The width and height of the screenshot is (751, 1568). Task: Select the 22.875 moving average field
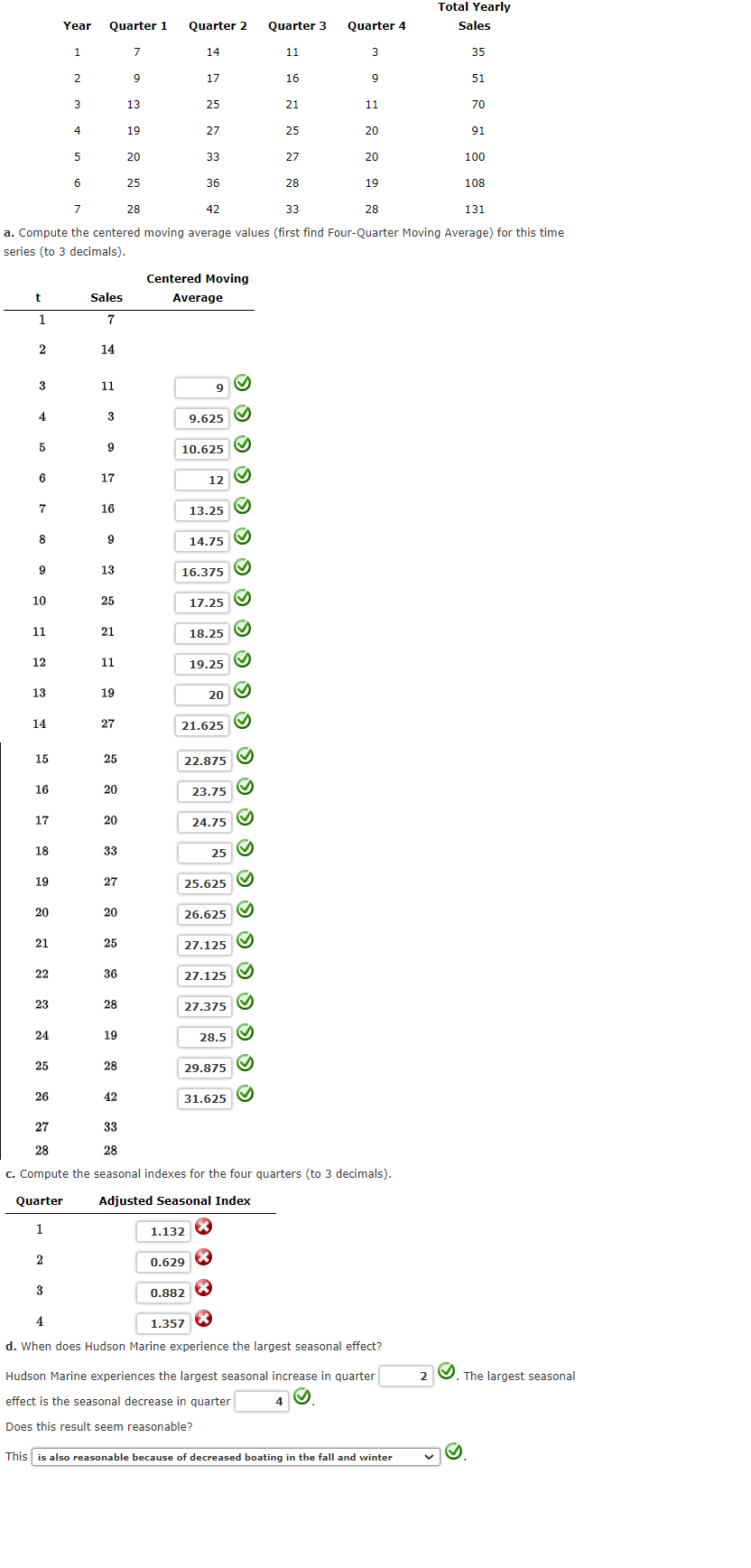pos(204,761)
